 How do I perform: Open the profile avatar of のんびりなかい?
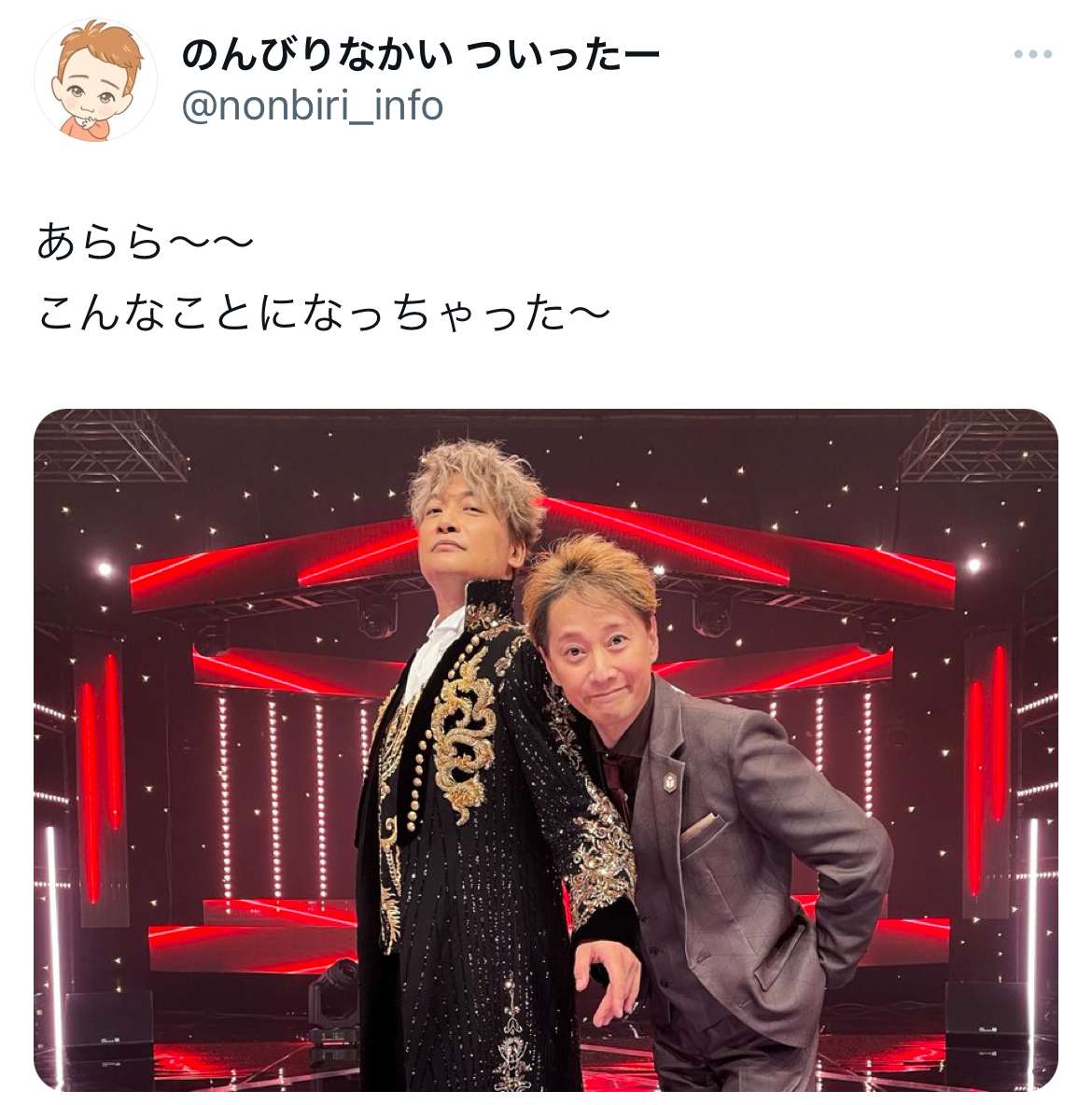click(95, 81)
